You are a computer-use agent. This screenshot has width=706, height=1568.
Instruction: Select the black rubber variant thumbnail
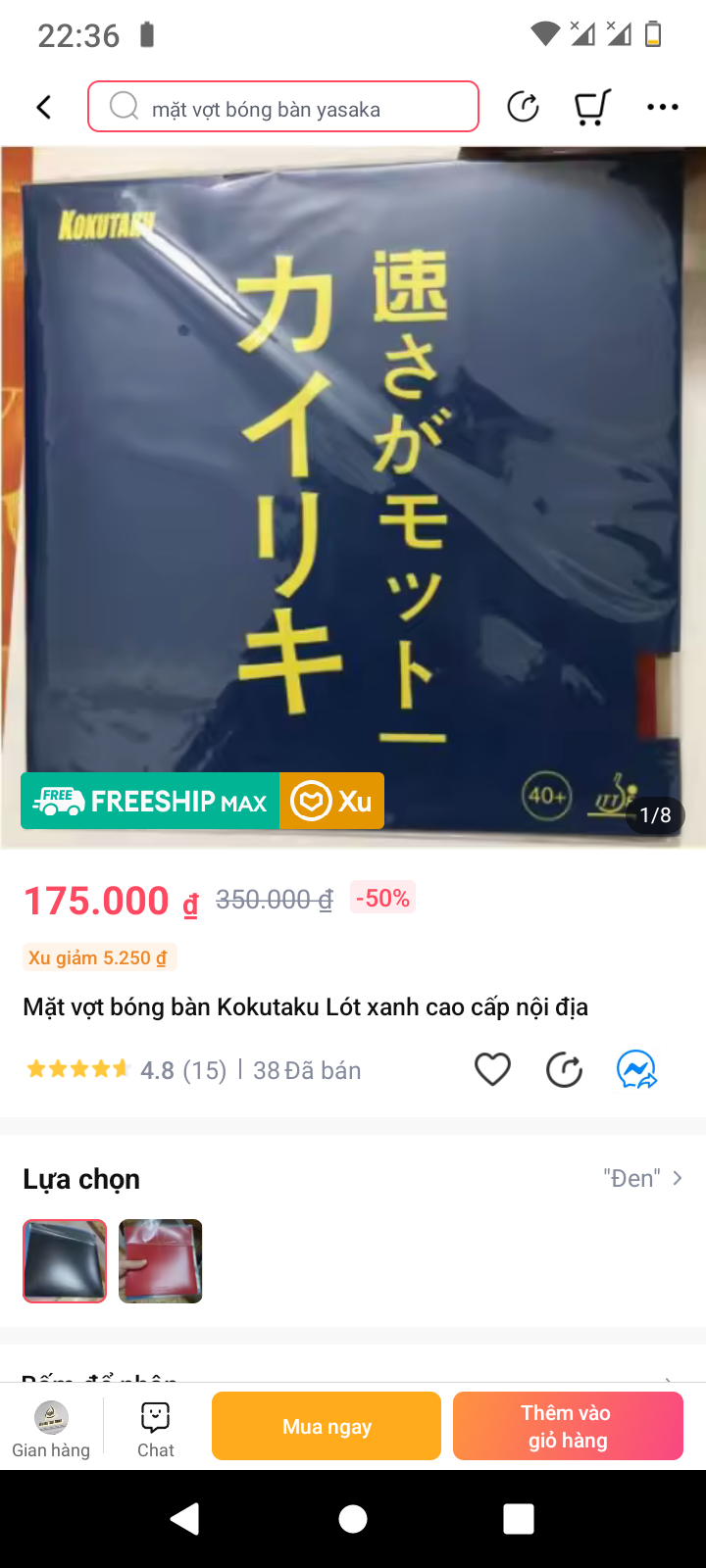(x=65, y=1260)
